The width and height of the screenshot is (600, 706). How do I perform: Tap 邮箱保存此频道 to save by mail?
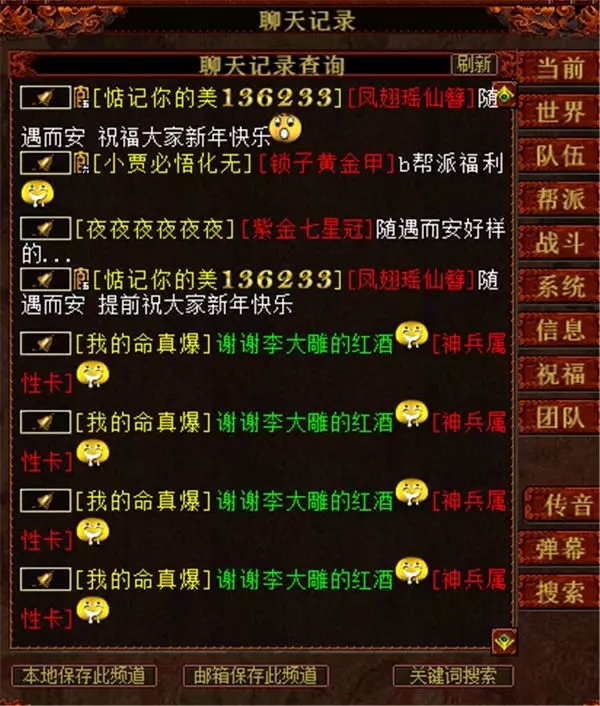point(256,676)
